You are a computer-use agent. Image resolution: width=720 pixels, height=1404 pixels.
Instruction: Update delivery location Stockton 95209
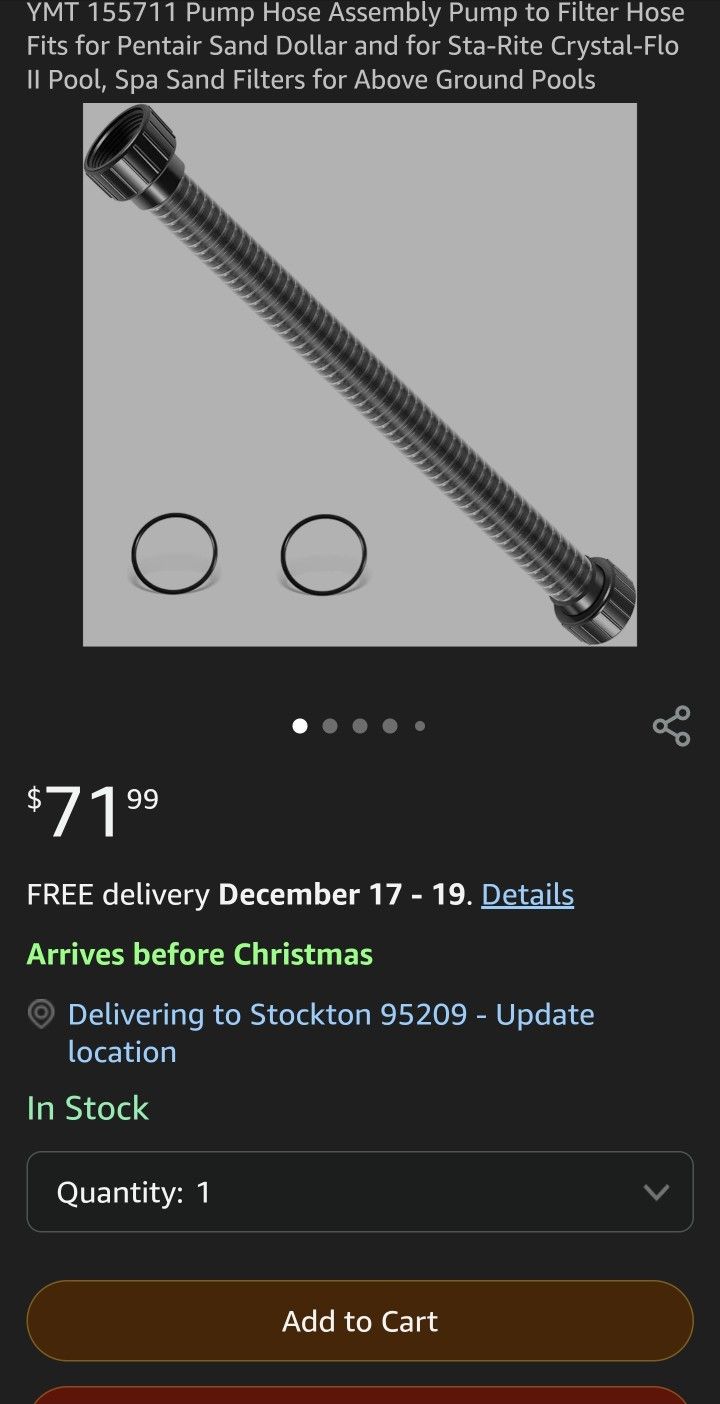pyautogui.click(x=330, y=1032)
